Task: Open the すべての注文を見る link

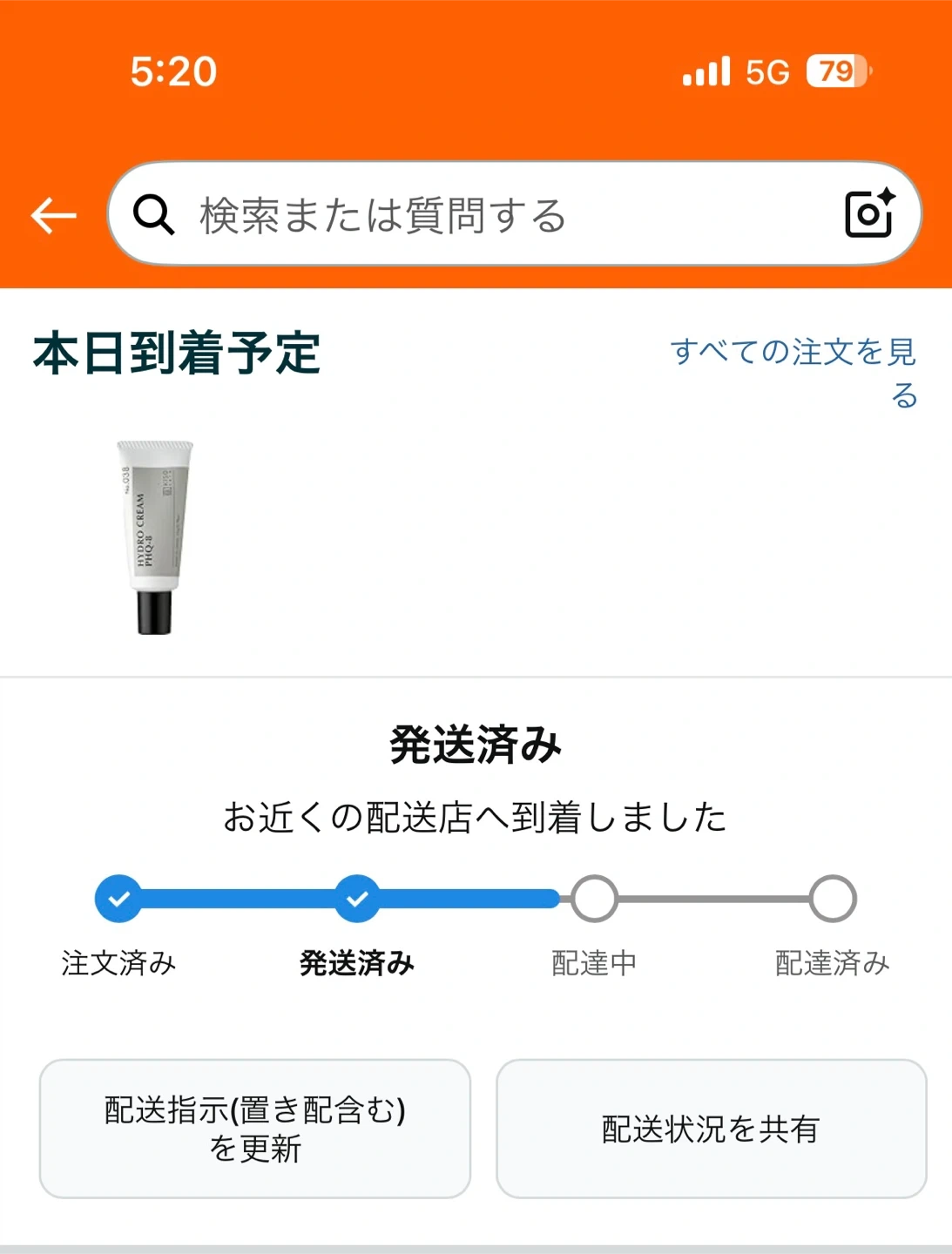Action: click(x=793, y=372)
